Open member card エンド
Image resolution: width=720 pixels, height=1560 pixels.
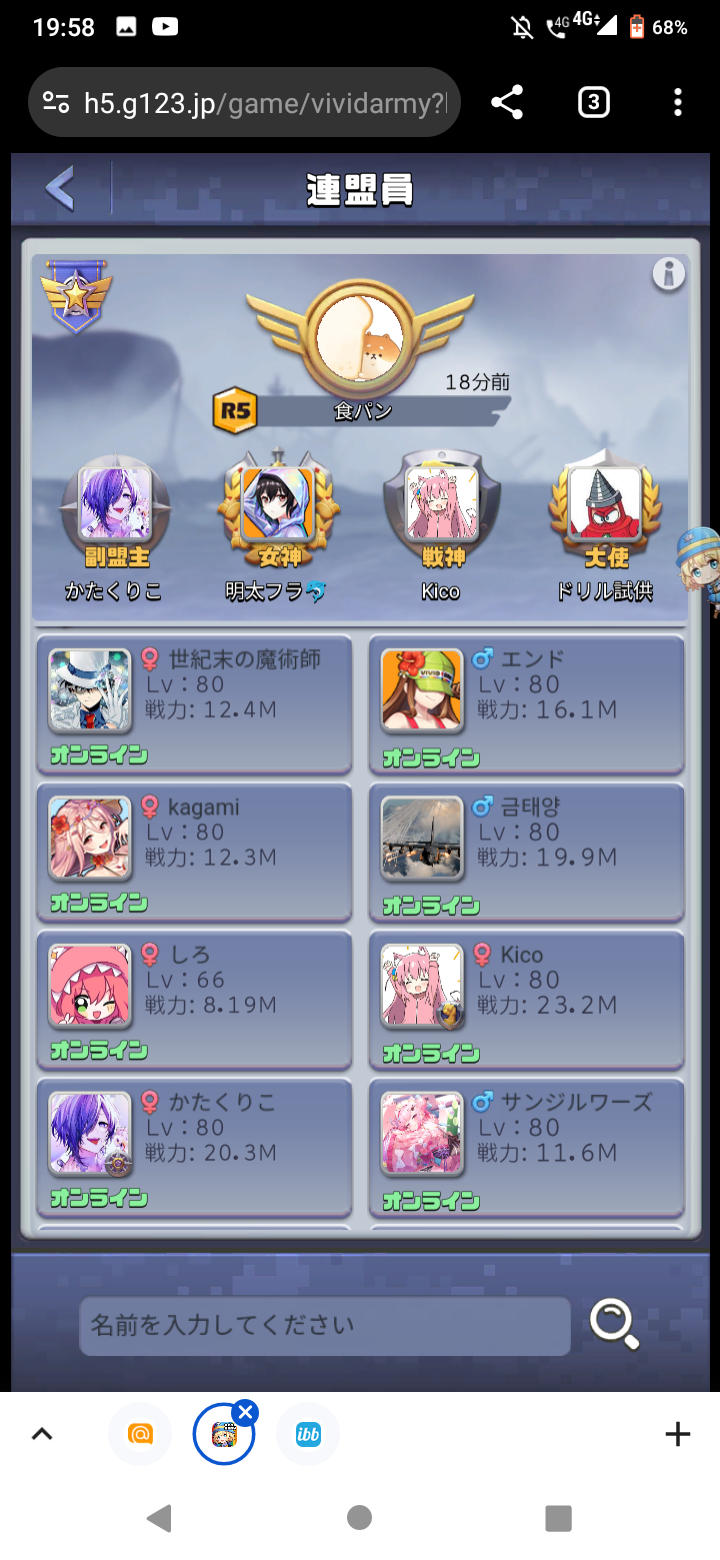click(x=527, y=704)
